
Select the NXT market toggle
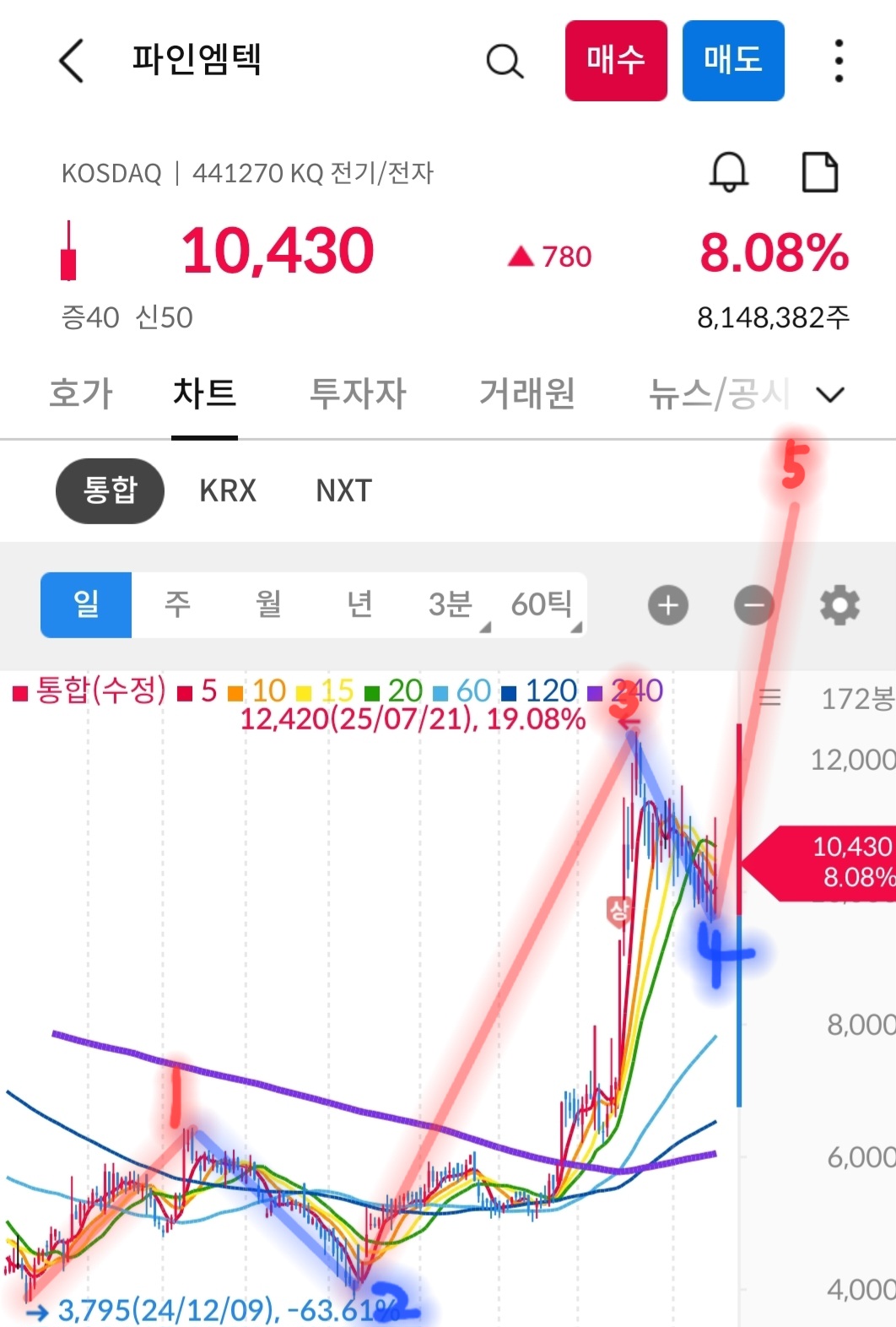coord(341,490)
